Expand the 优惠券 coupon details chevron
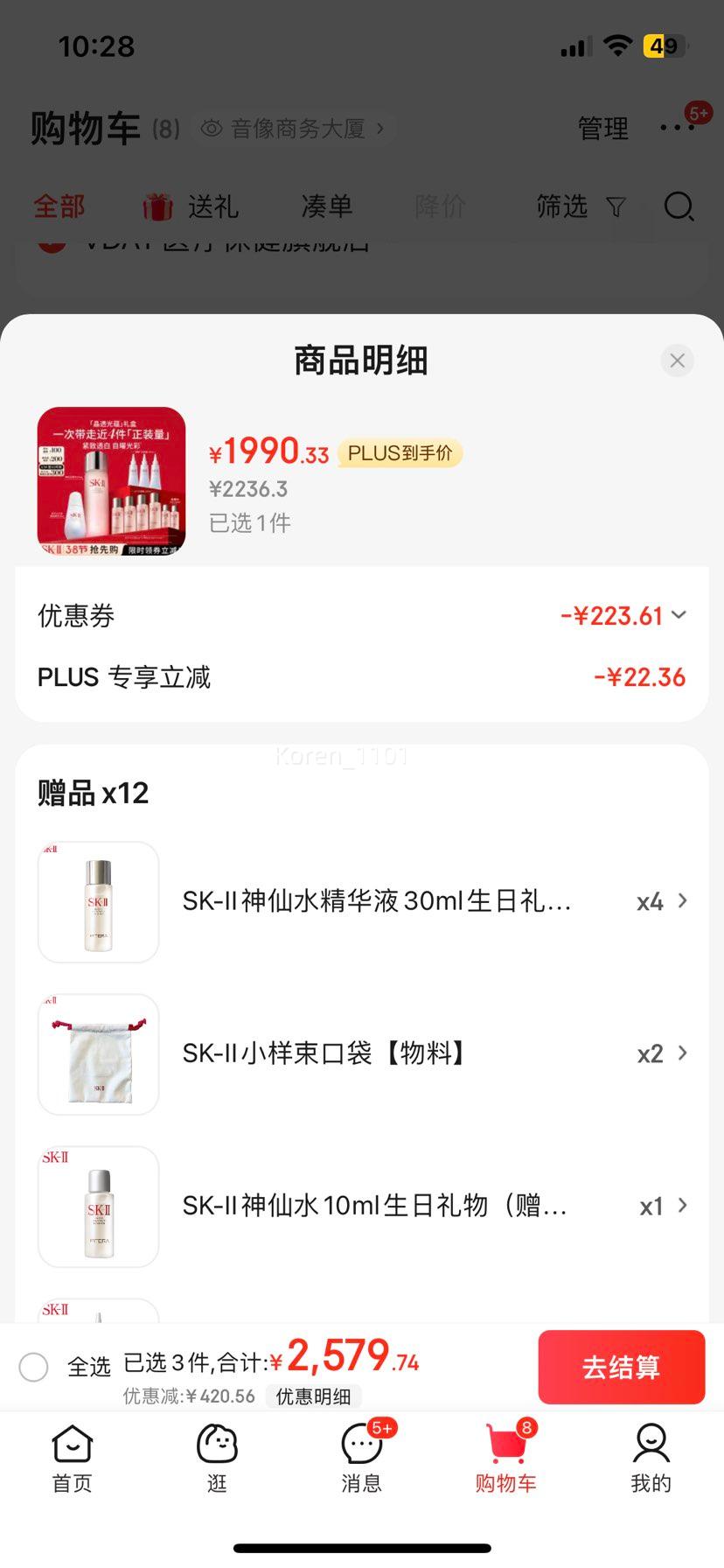This screenshot has height=1568, width=724. 679,615
